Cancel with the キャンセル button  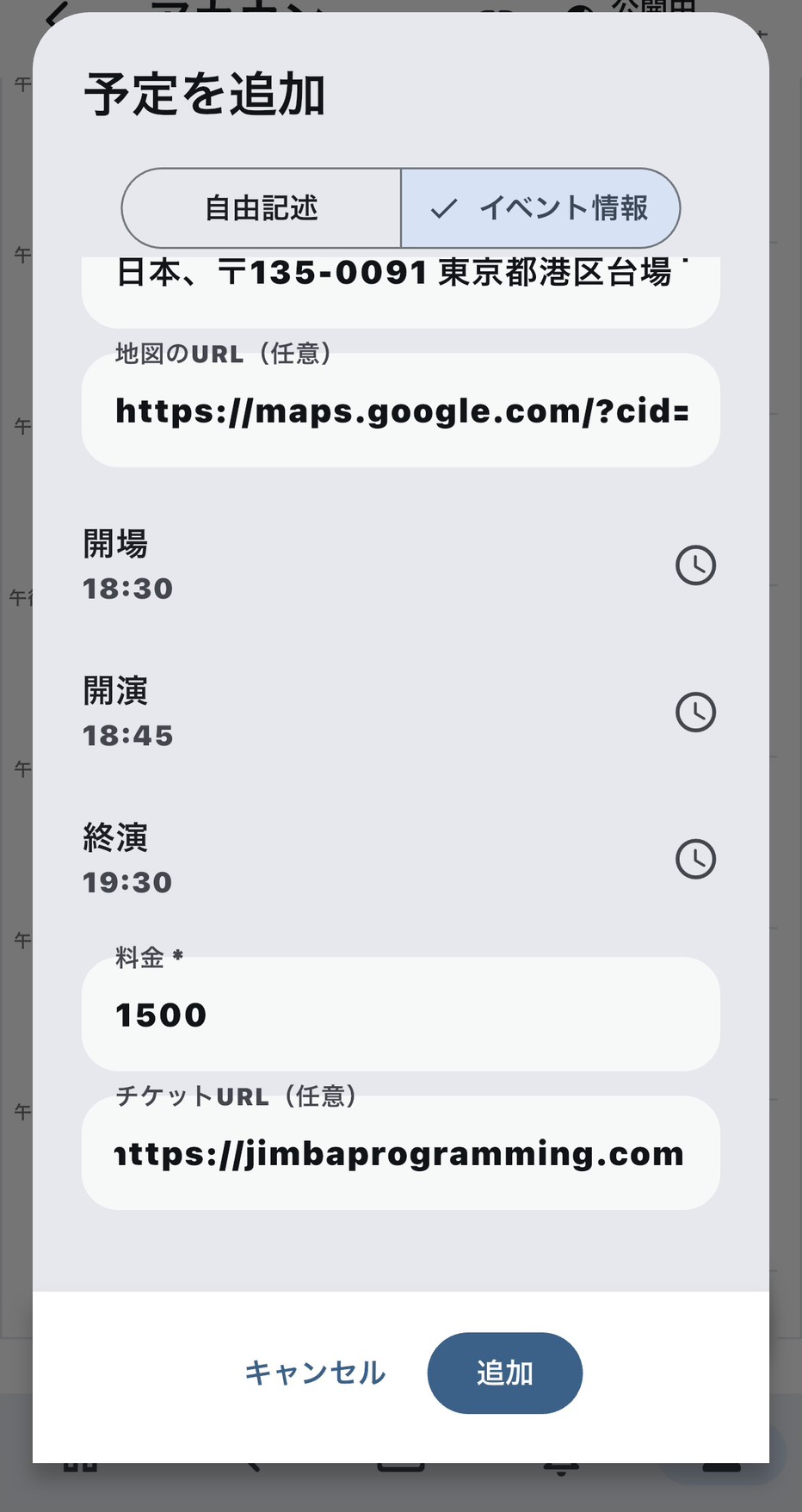315,1373
